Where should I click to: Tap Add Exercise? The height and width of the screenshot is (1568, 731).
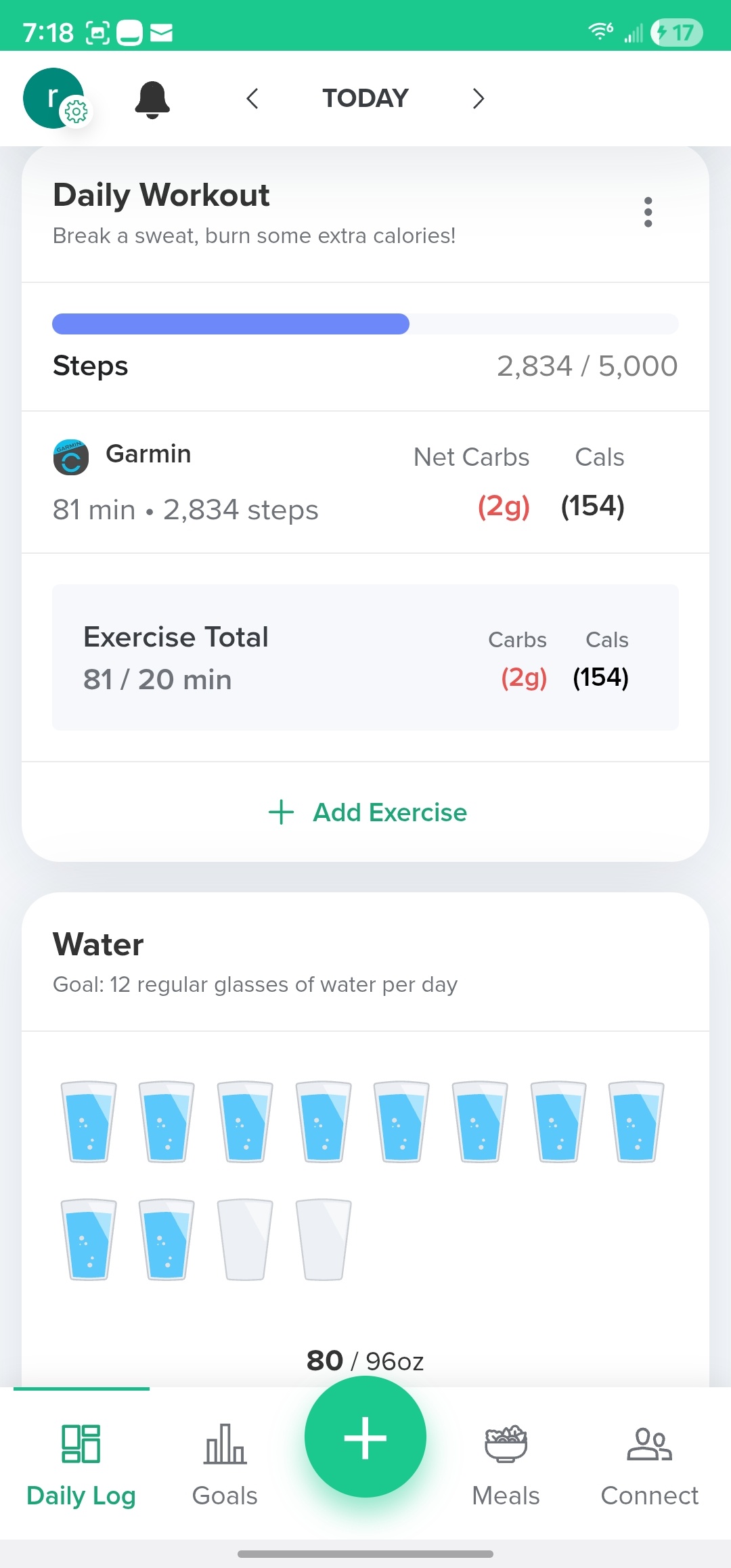point(368,812)
